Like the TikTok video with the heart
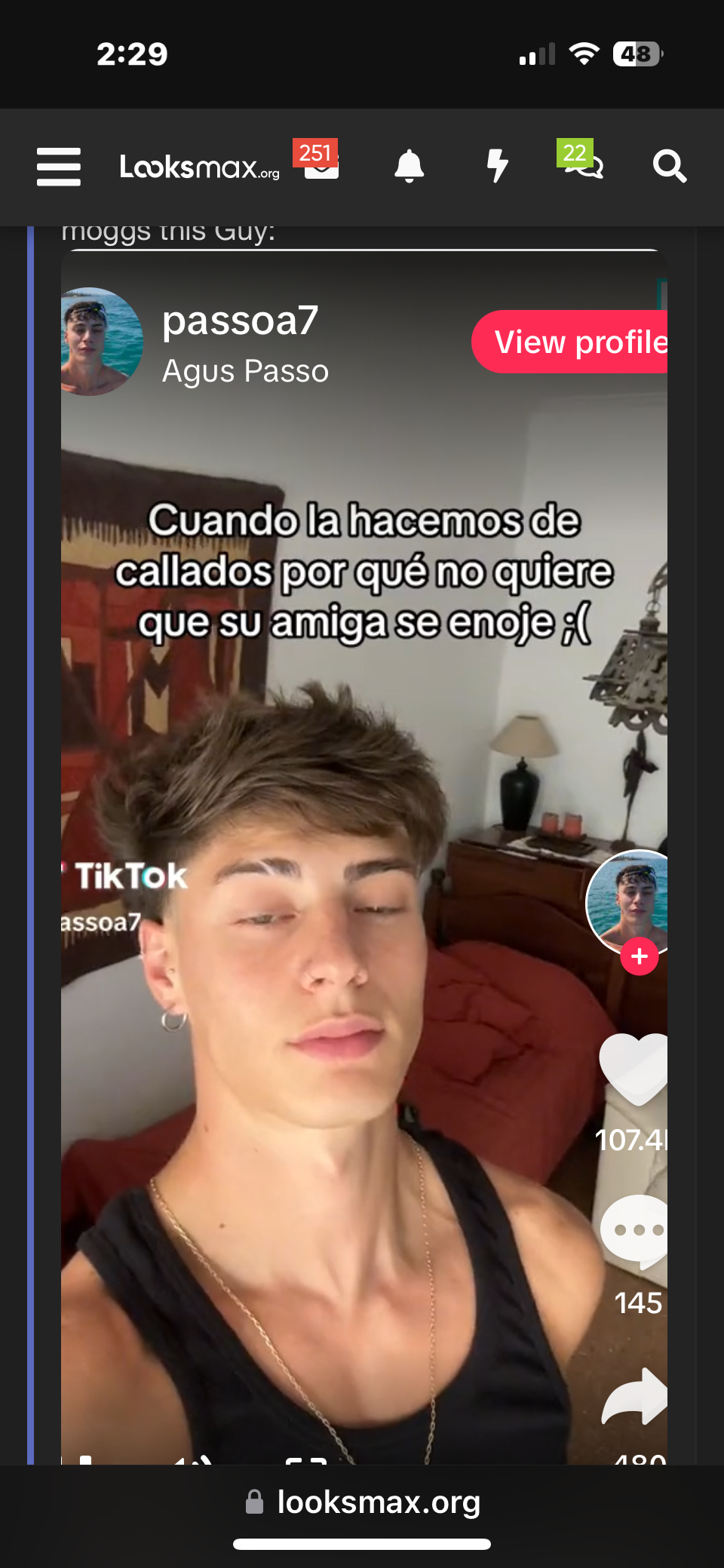The height and width of the screenshot is (1568, 724). click(x=635, y=1069)
